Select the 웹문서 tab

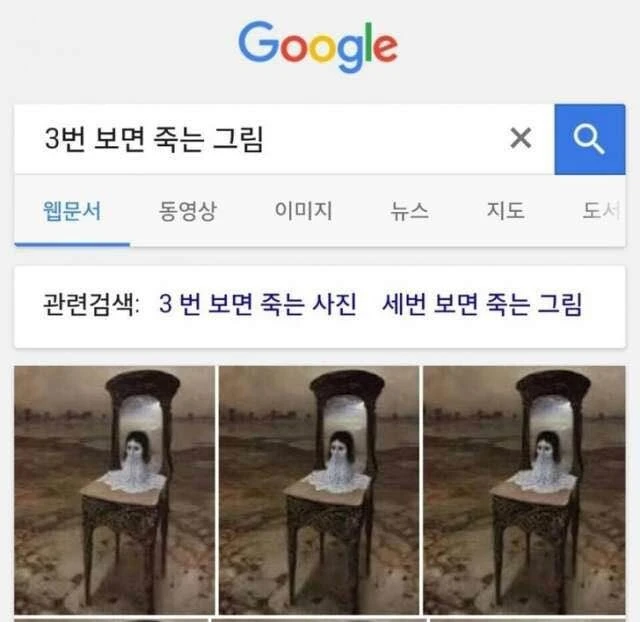tap(72, 211)
